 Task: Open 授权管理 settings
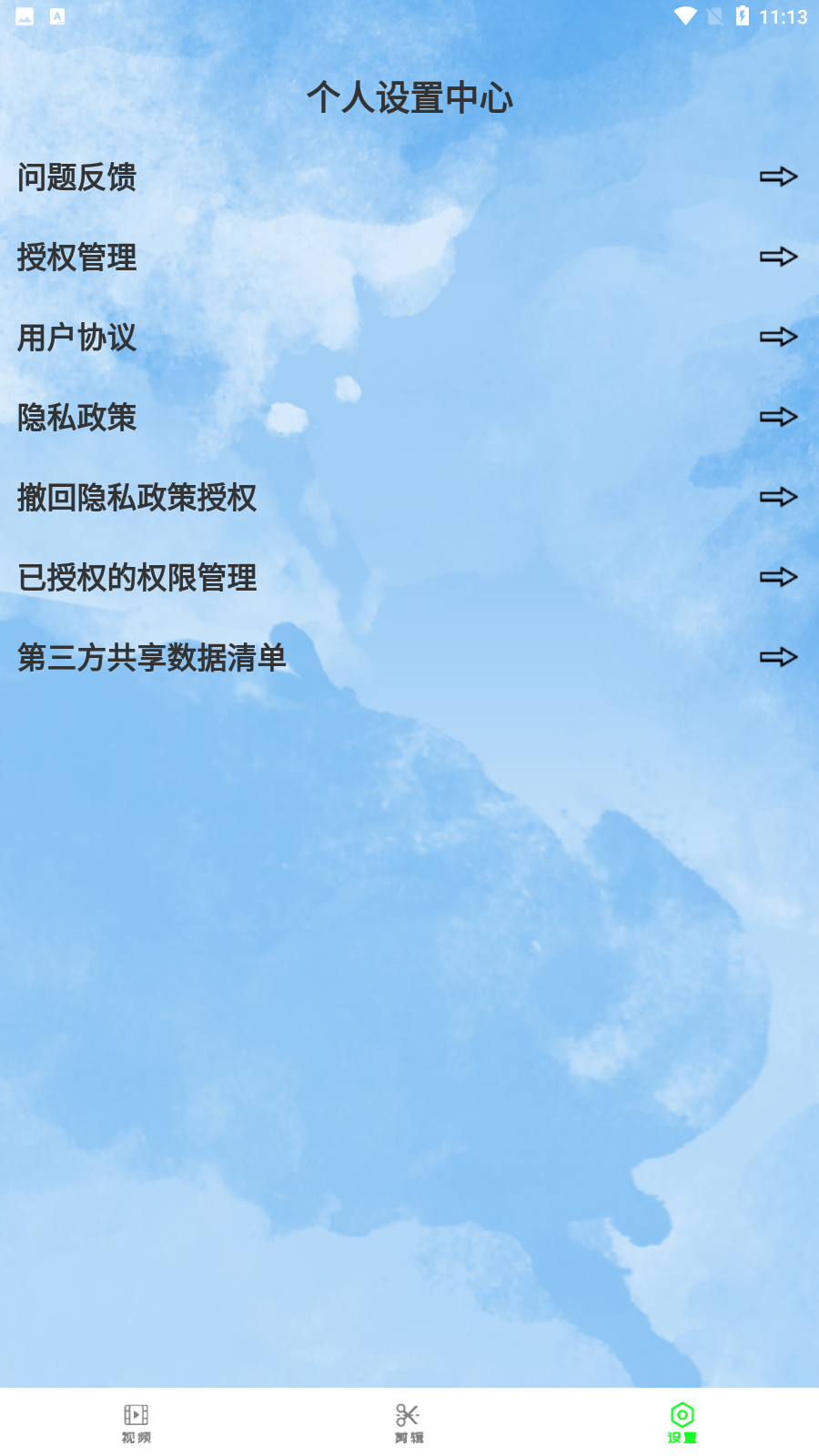[x=409, y=257]
